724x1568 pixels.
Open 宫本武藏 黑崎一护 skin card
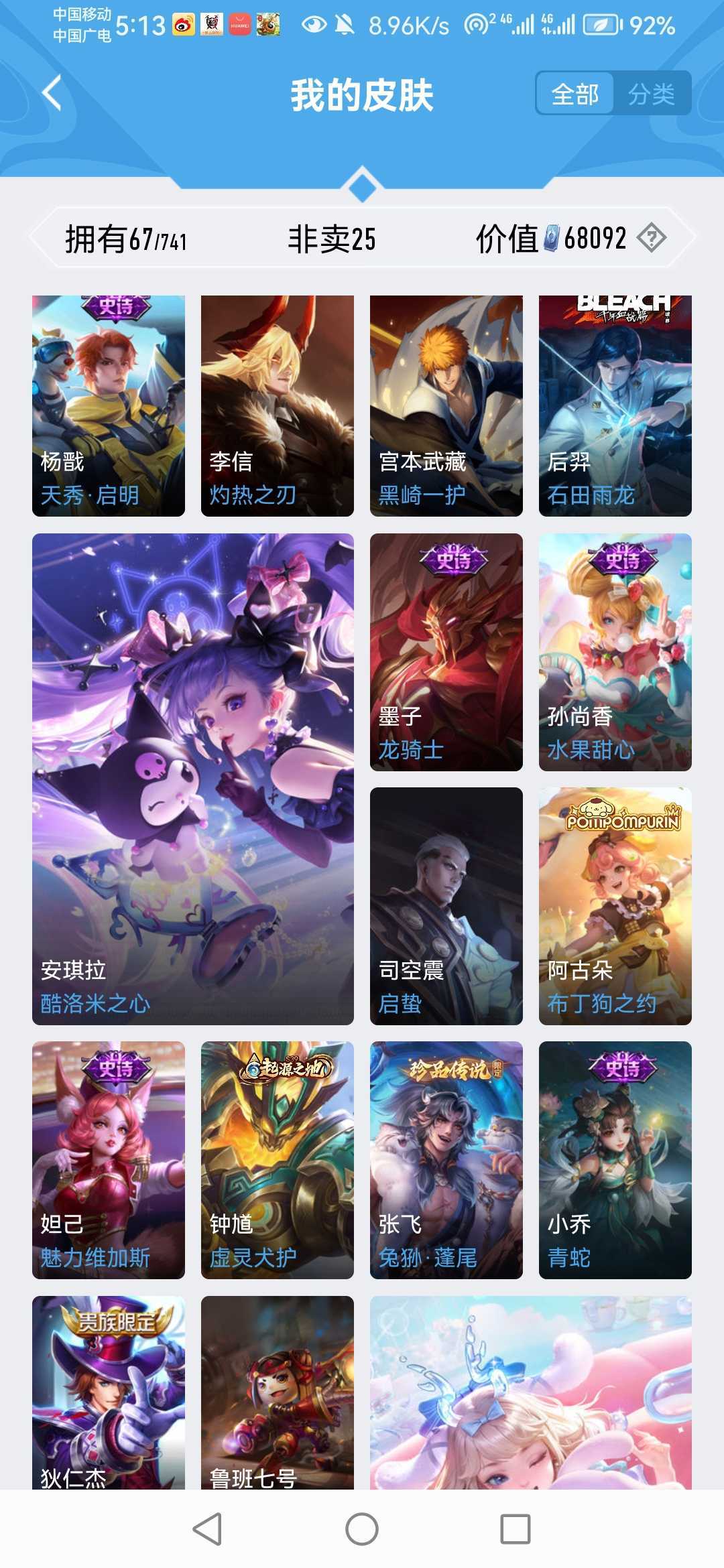pyautogui.click(x=446, y=405)
